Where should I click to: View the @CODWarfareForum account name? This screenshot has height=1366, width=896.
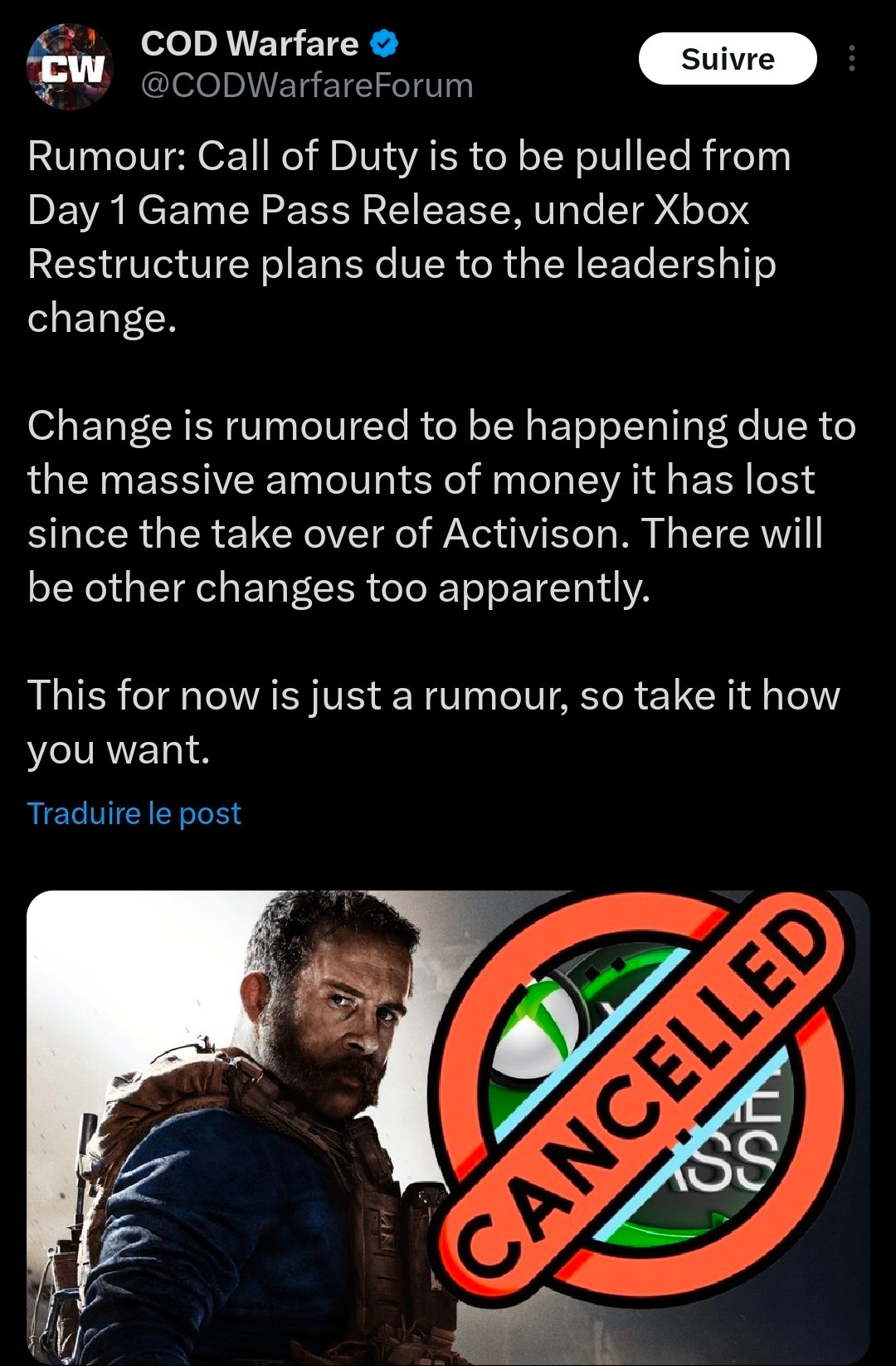pos(307,86)
